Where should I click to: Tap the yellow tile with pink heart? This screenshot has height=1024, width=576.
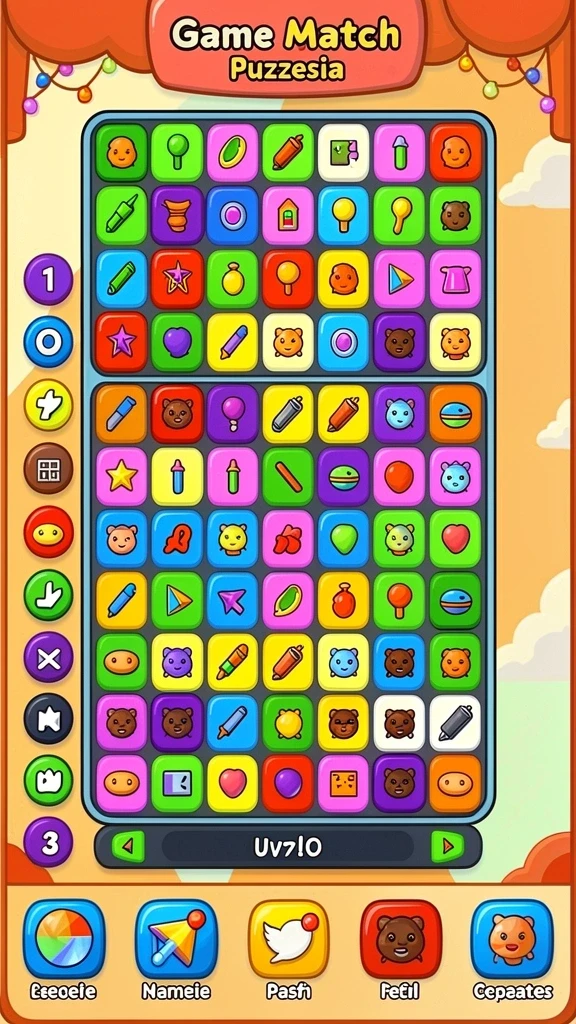pos(232,784)
